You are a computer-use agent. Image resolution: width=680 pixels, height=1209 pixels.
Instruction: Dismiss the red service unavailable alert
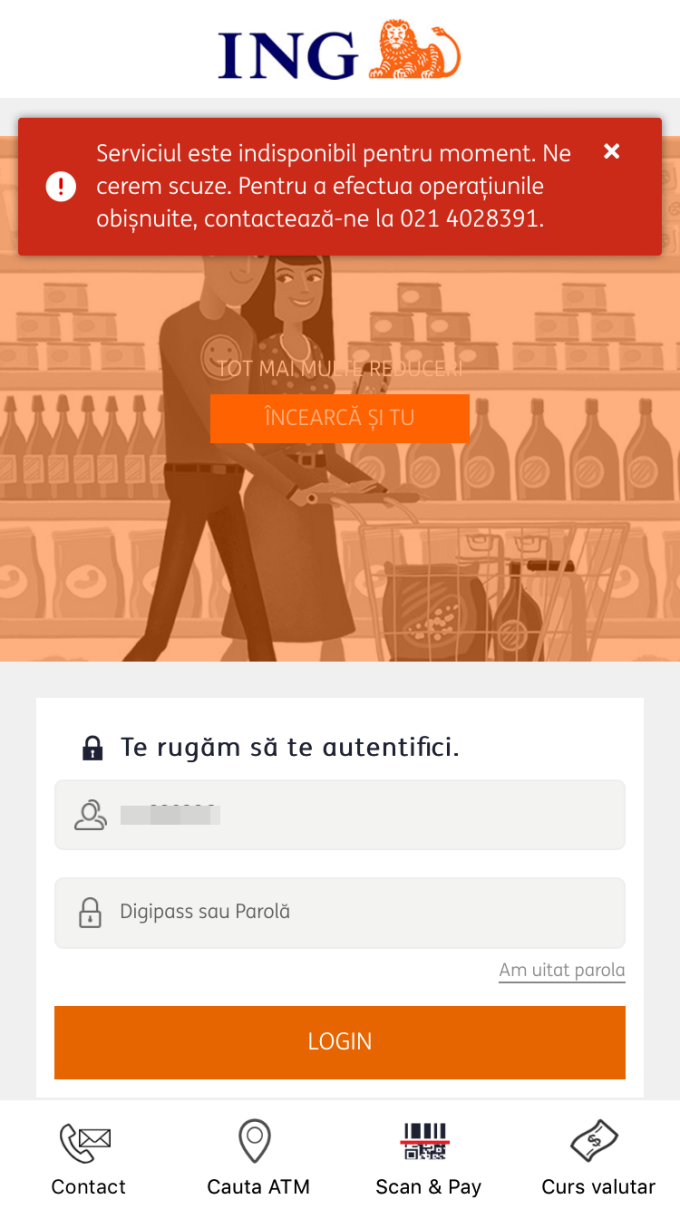[612, 151]
